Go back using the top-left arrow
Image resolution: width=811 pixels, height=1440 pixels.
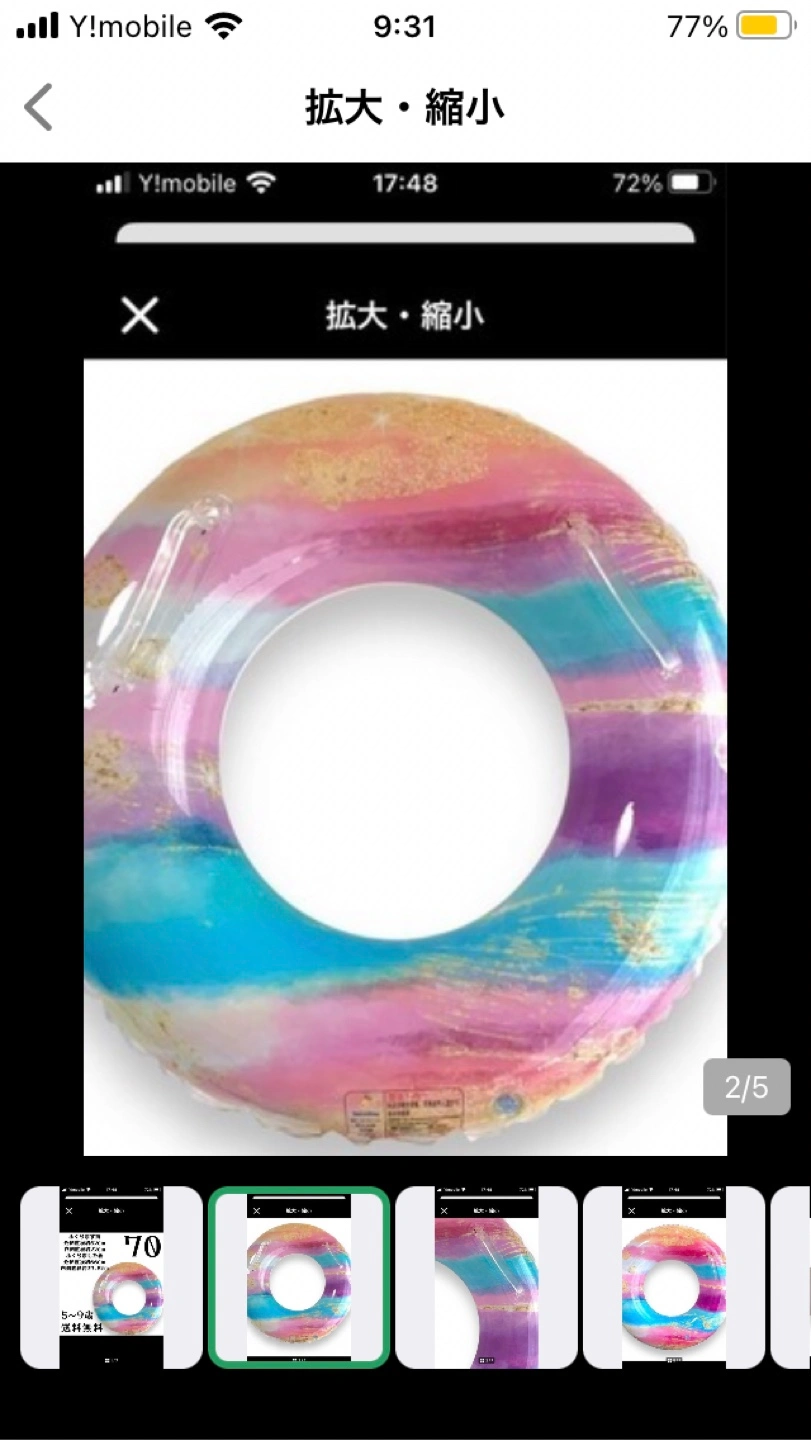coord(38,107)
